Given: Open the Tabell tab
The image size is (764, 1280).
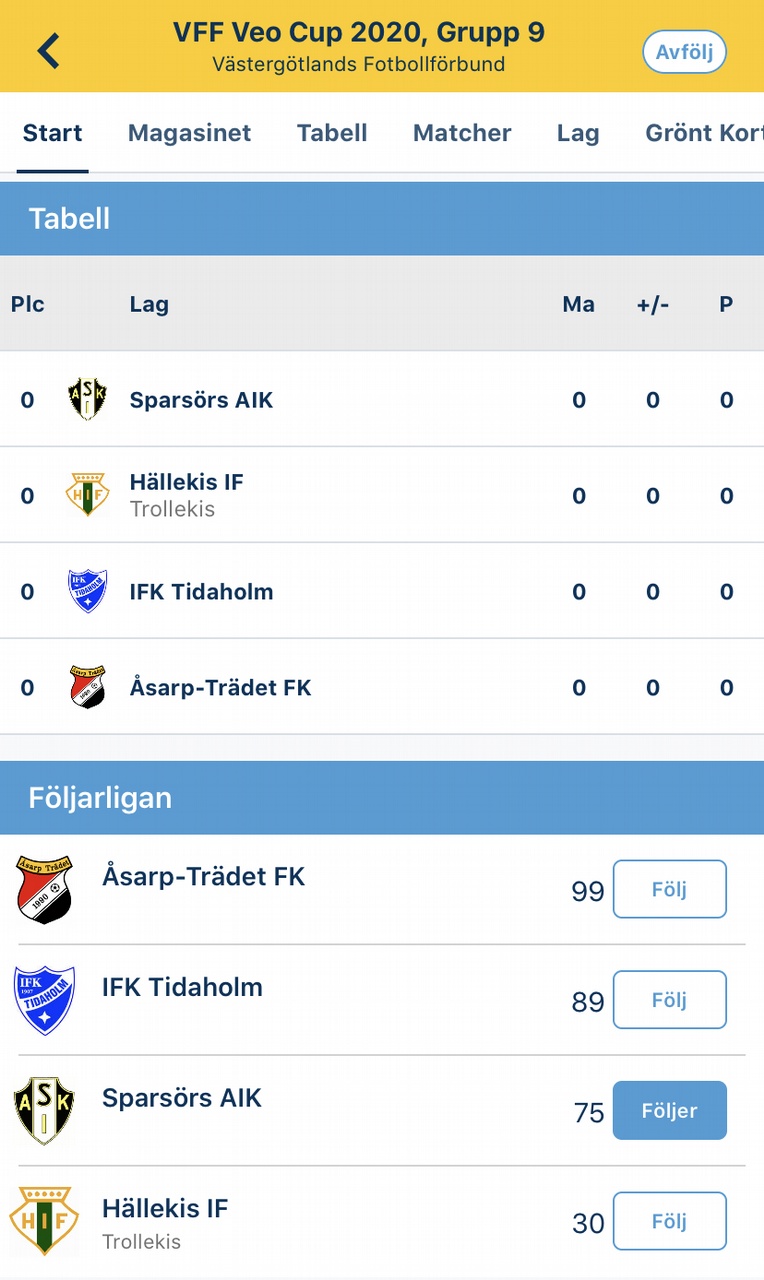Looking at the screenshot, I should pos(332,133).
